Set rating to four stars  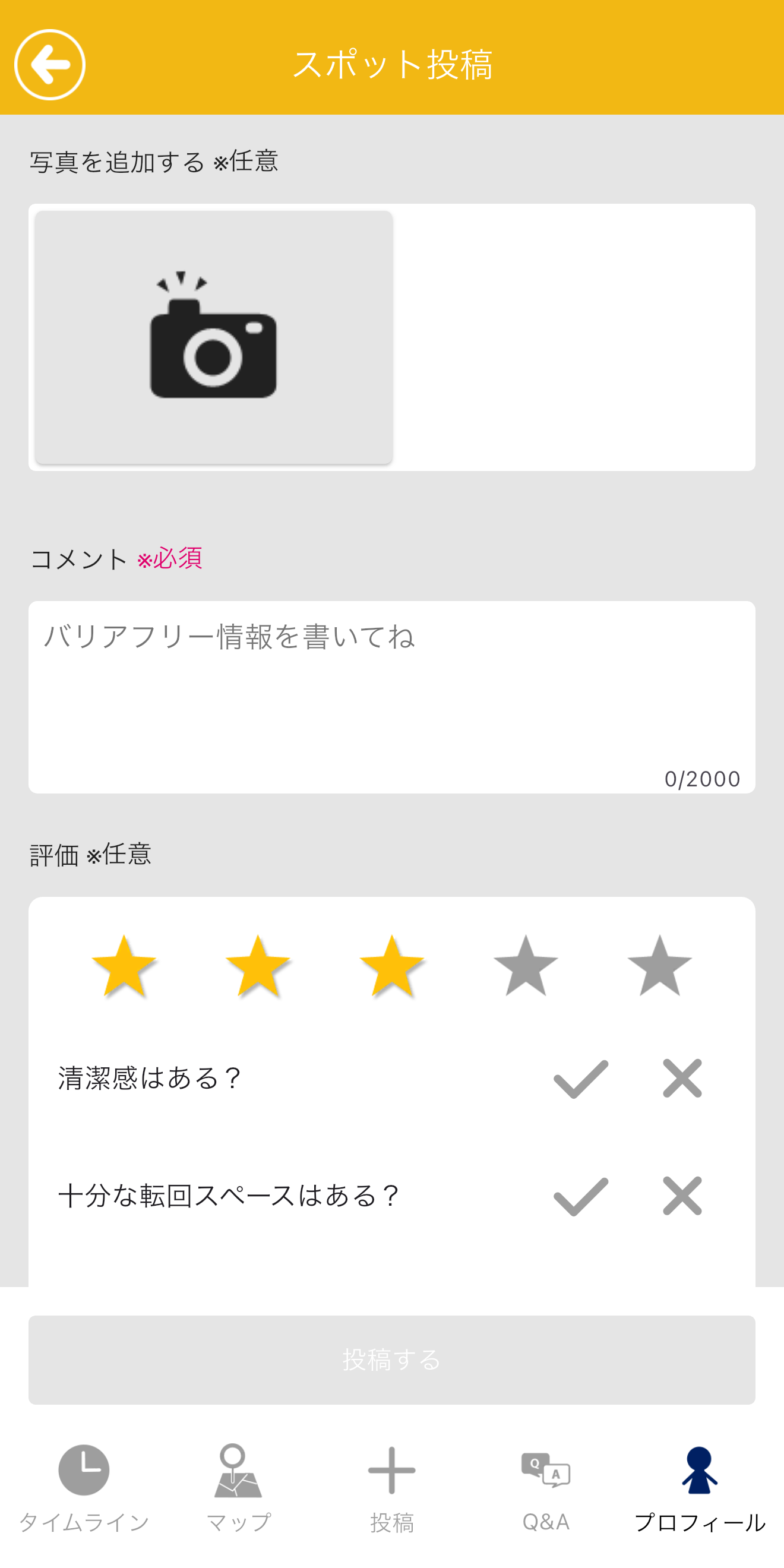pyautogui.click(x=525, y=965)
